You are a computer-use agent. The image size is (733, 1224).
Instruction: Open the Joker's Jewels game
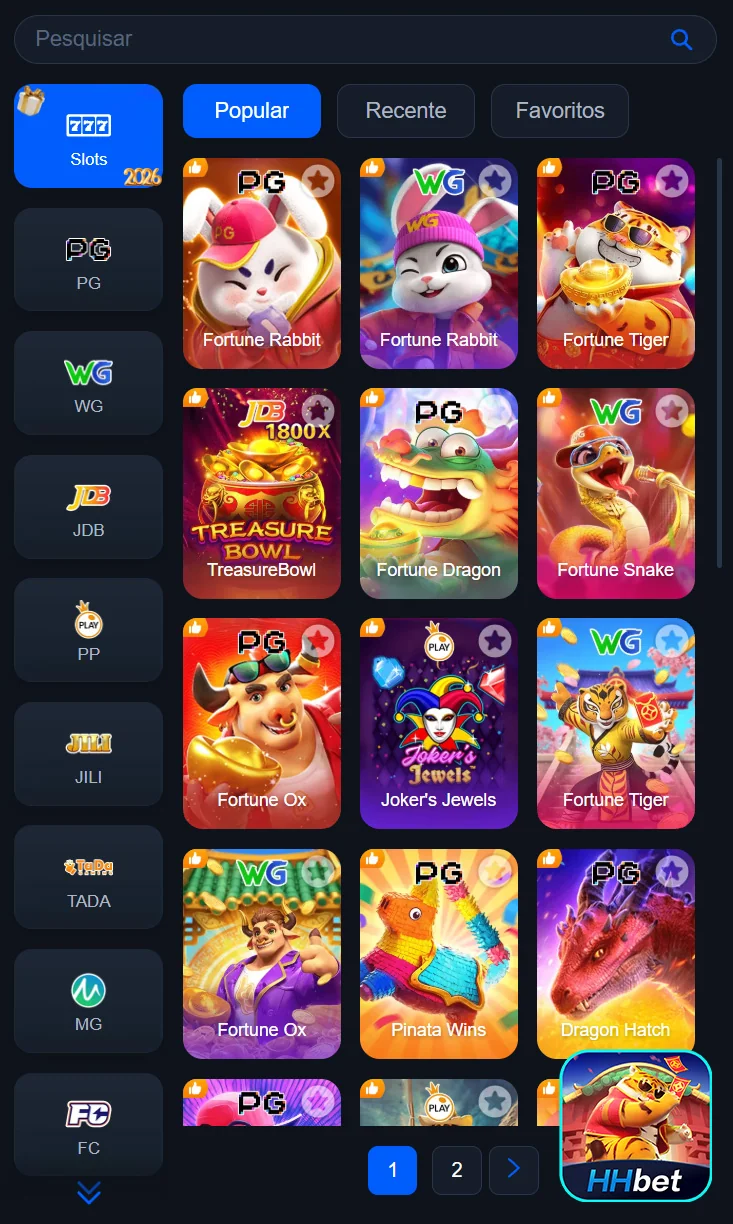pos(439,724)
